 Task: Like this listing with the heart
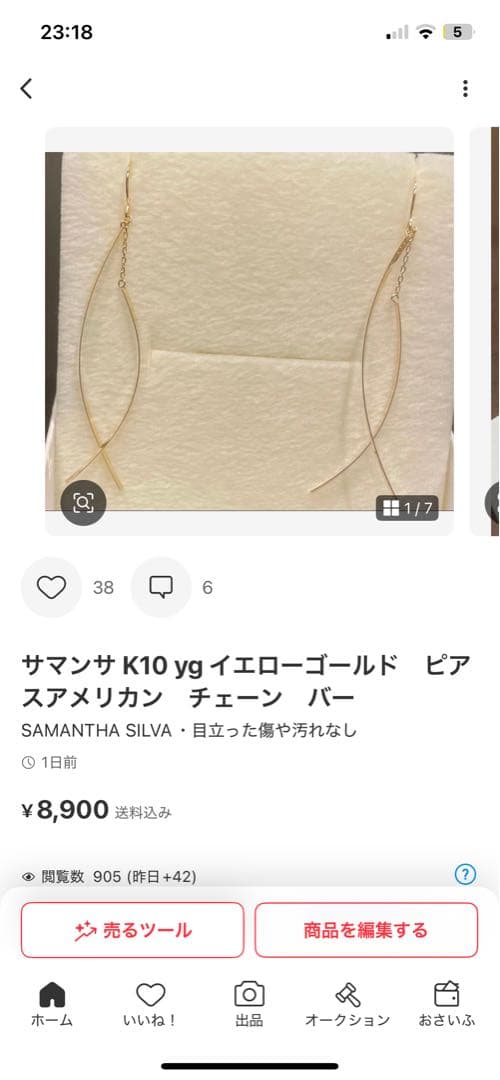51,588
